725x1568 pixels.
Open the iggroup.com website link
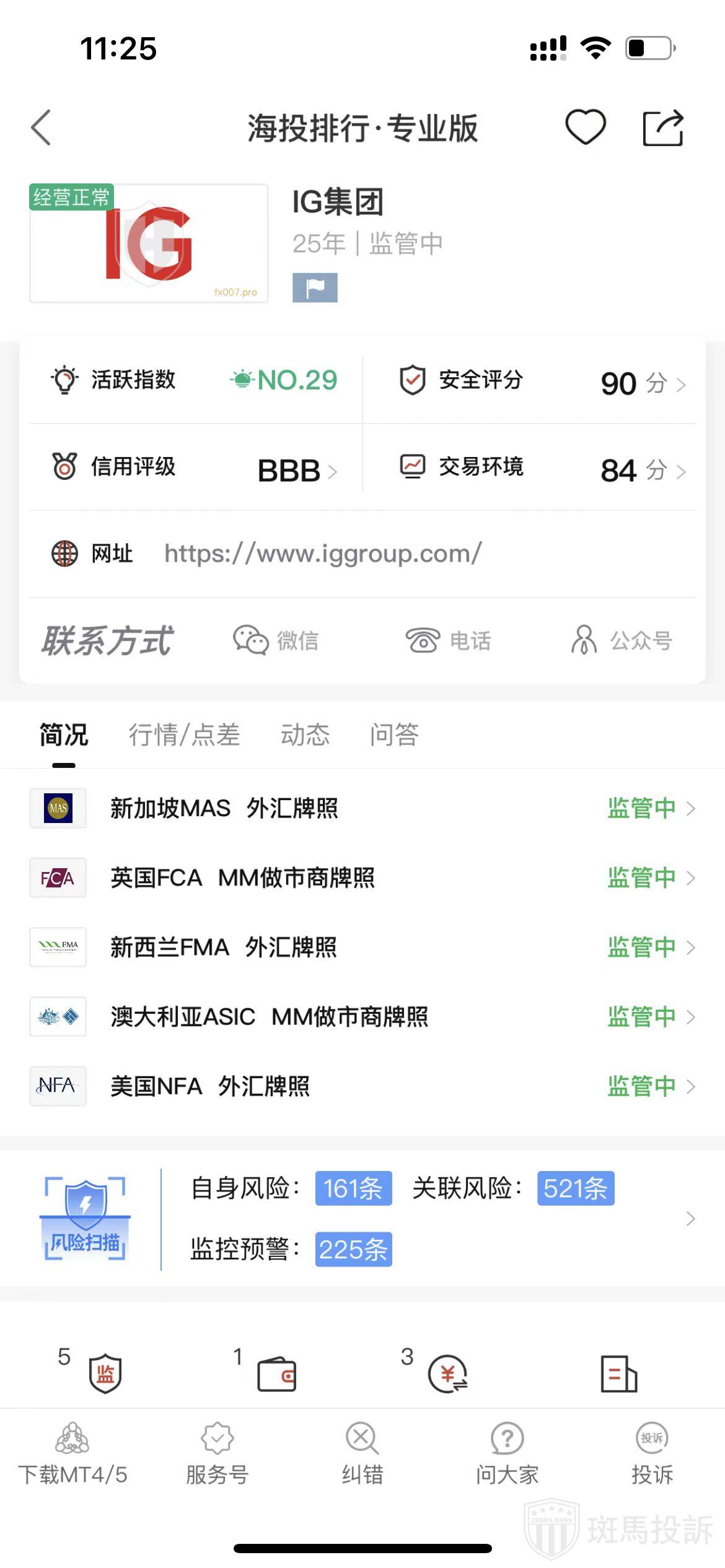[x=322, y=554]
